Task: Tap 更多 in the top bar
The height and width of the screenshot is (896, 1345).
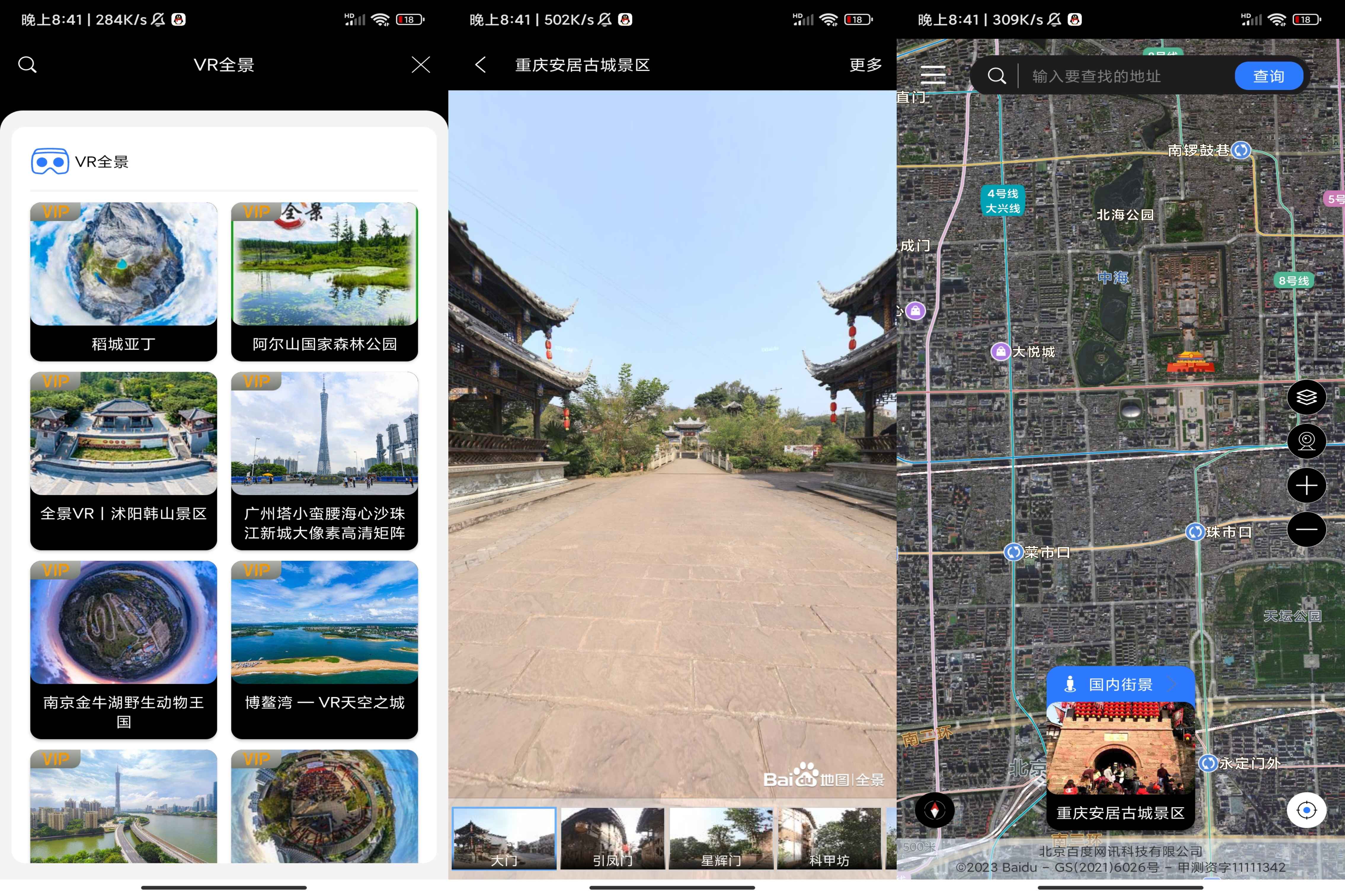Action: click(x=865, y=65)
